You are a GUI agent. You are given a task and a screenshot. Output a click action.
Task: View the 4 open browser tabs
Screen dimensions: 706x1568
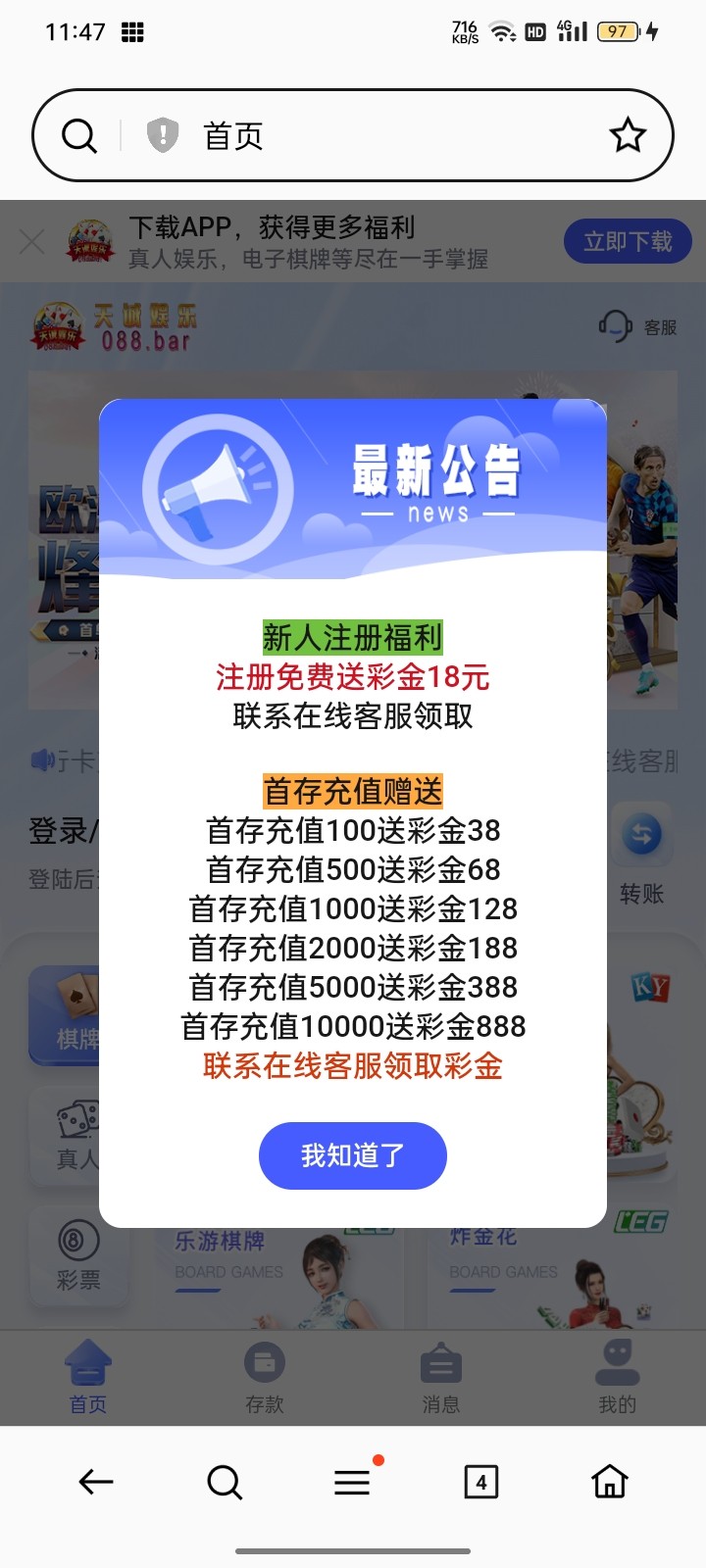pyautogui.click(x=480, y=1482)
